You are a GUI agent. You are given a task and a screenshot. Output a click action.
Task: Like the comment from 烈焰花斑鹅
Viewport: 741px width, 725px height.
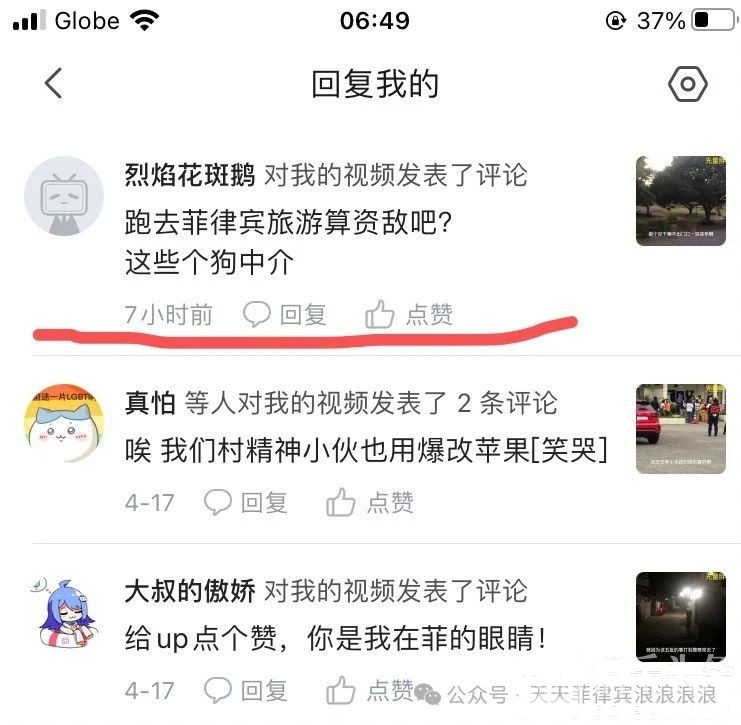click(x=409, y=315)
